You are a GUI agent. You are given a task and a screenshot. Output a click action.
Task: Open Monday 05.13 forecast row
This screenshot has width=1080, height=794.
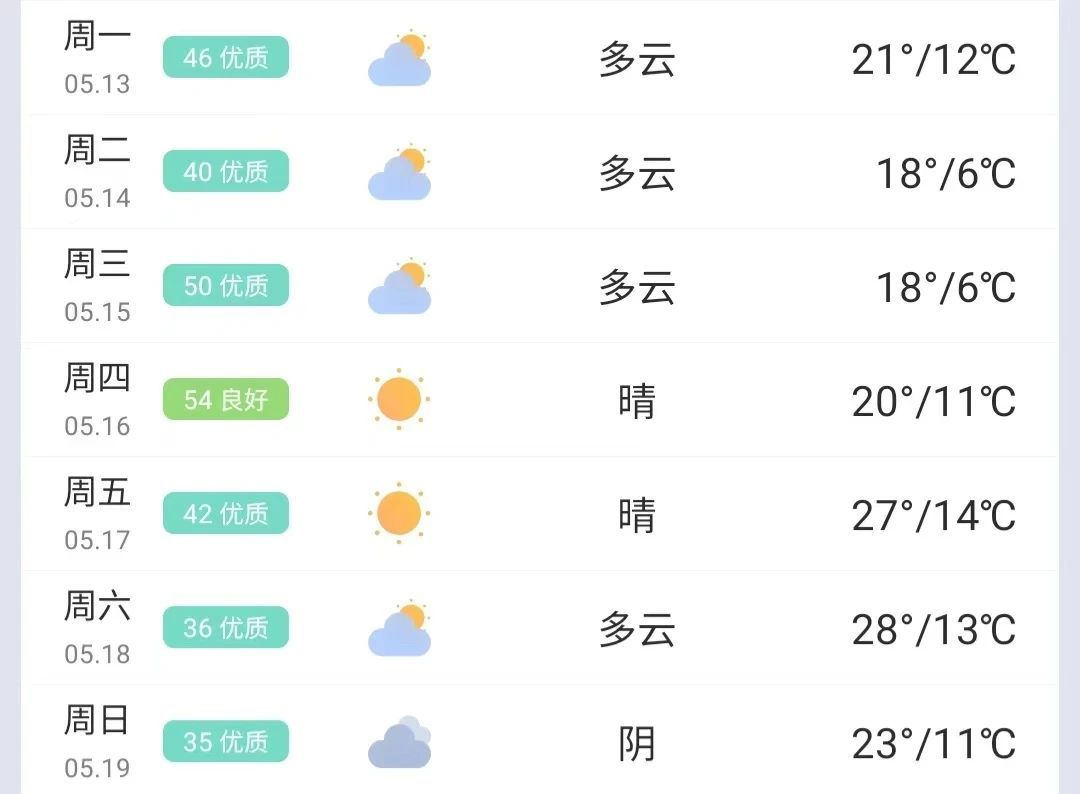click(540, 58)
